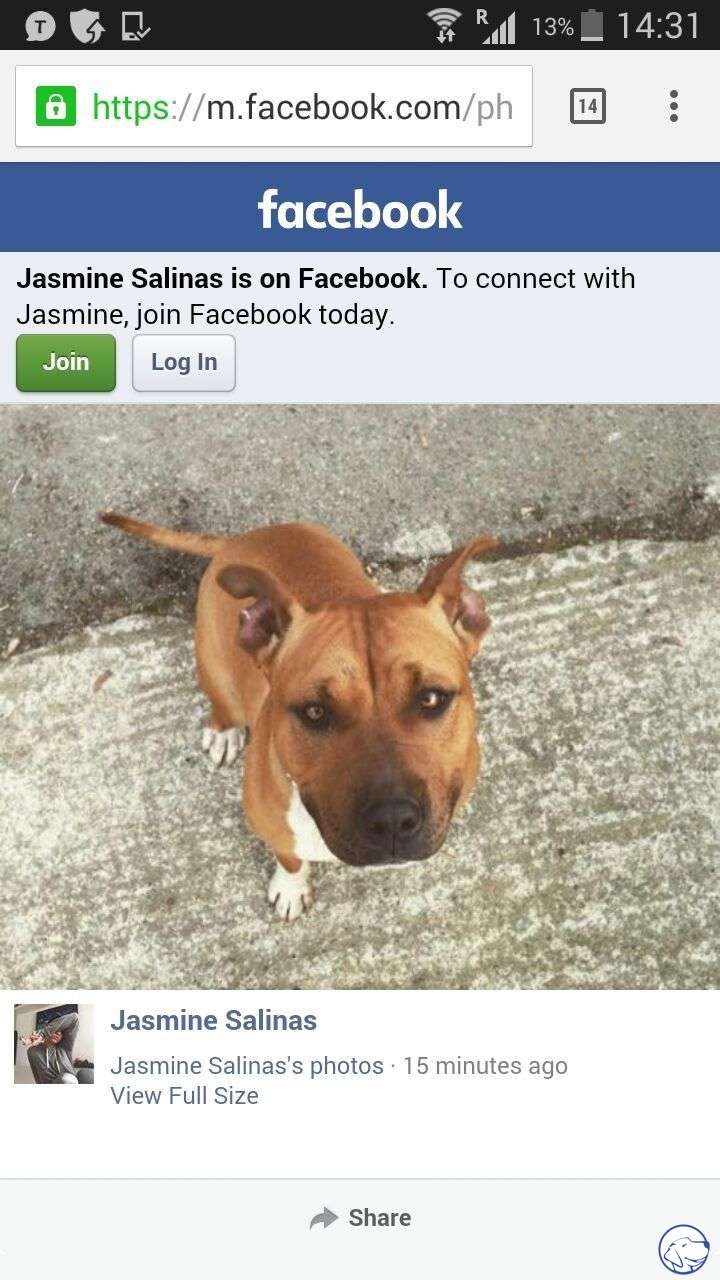The width and height of the screenshot is (720, 1280).
Task: Tap the facebook header logo
Action: coord(360,209)
